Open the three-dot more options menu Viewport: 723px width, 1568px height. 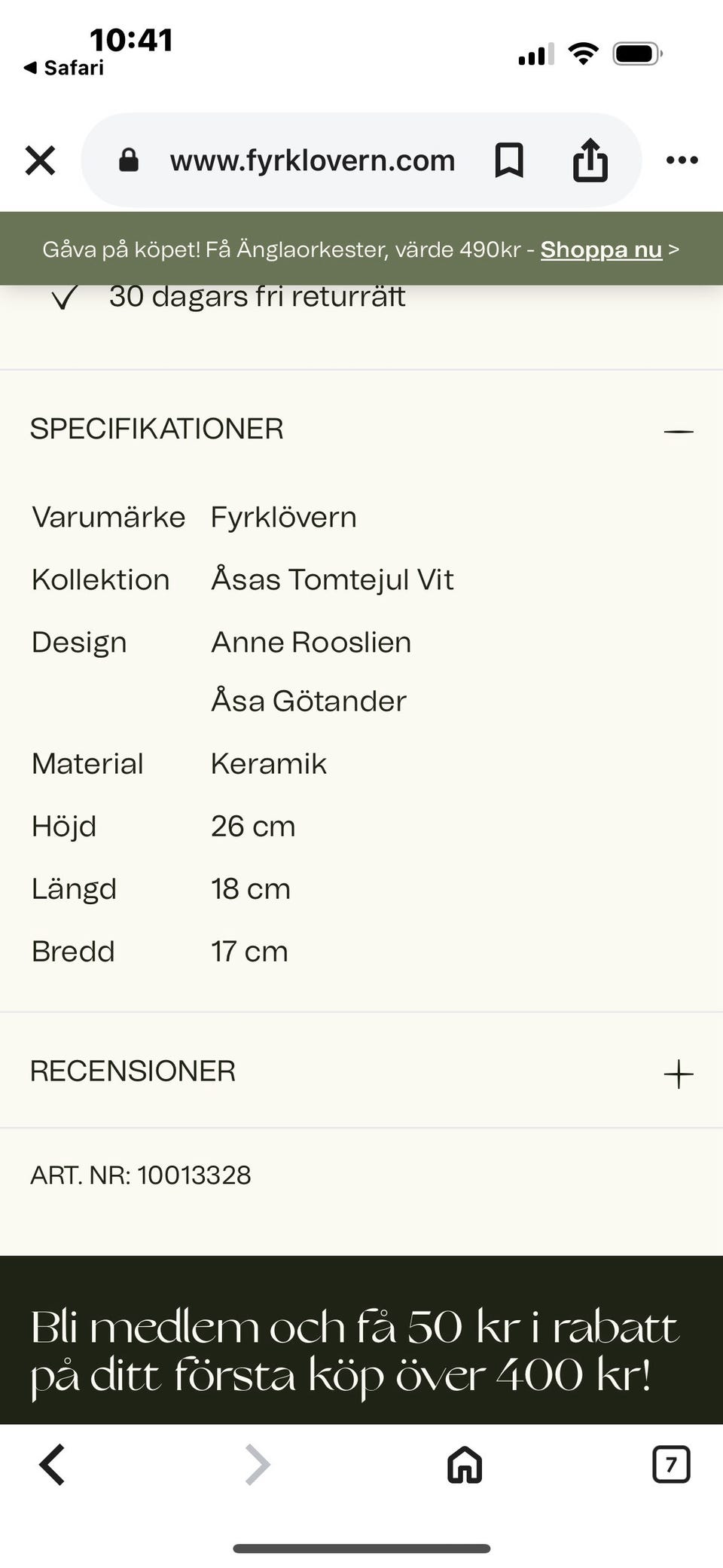tap(682, 160)
